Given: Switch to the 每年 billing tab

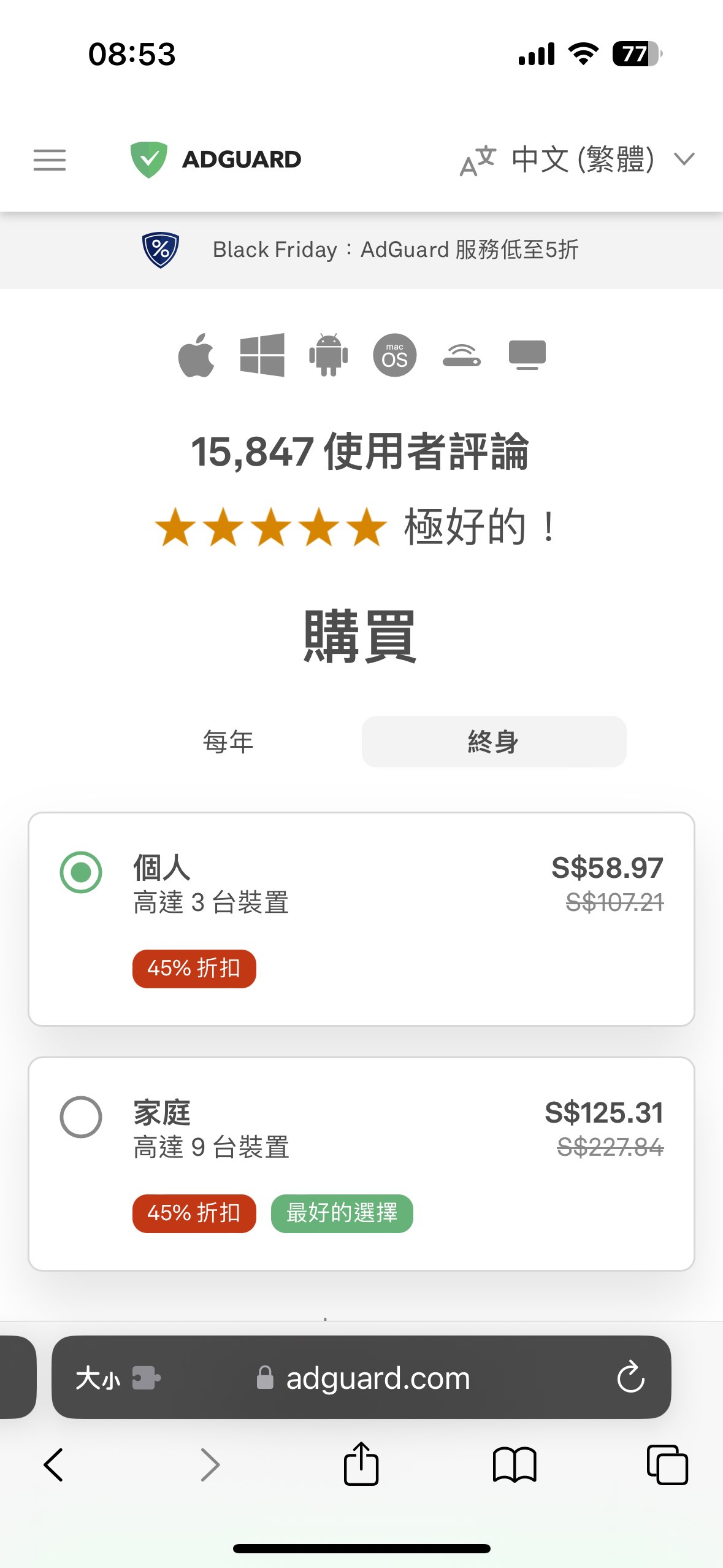Looking at the screenshot, I should tap(228, 742).
